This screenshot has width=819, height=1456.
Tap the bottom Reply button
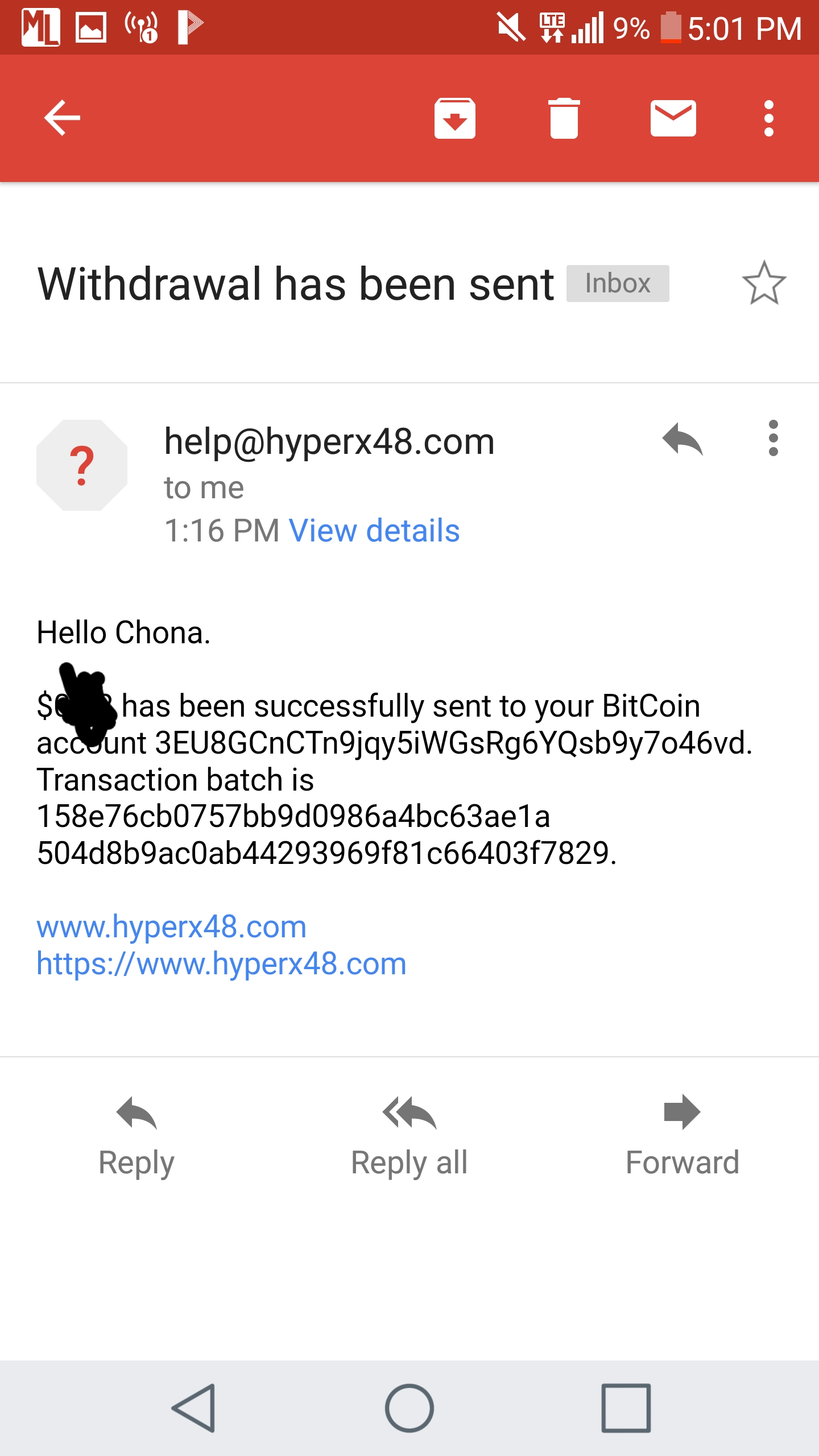coord(136,1137)
